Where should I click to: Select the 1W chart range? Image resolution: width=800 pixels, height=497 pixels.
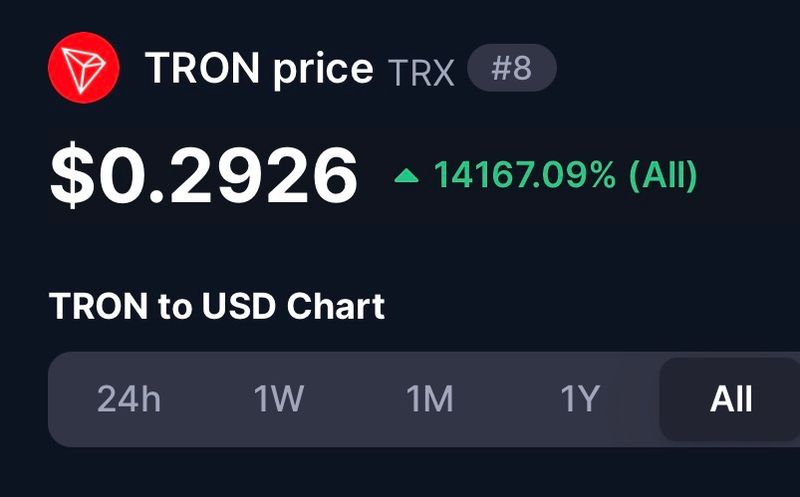(x=279, y=400)
